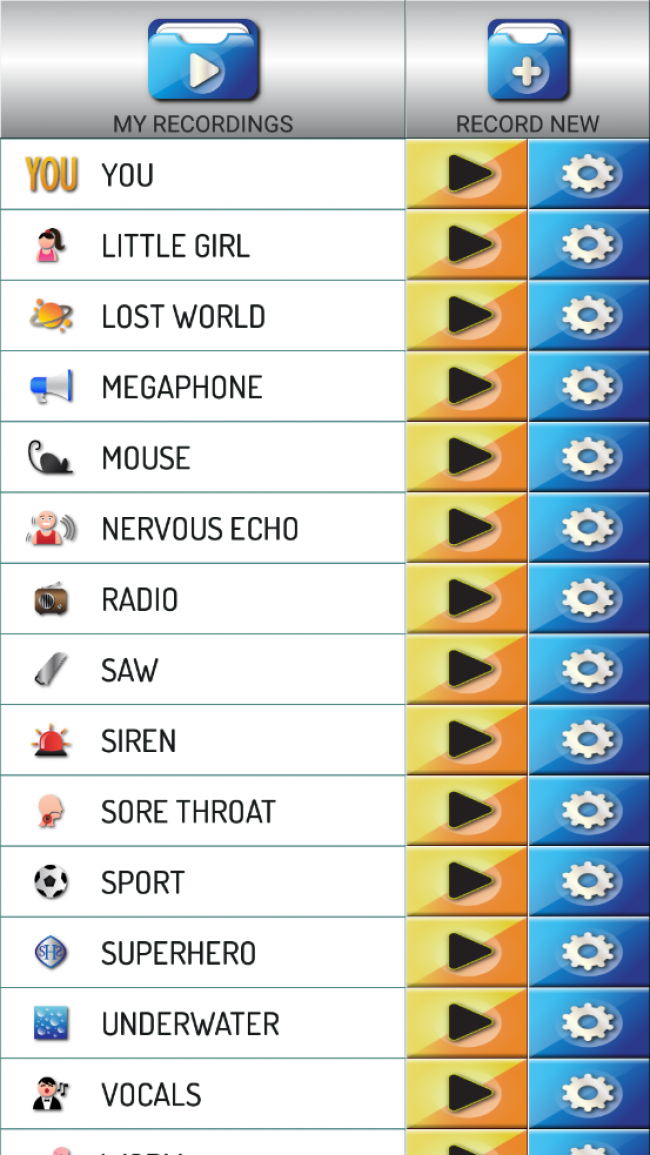Play the Vocals effect
The image size is (650, 1155).
pyautogui.click(x=467, y=1094)
